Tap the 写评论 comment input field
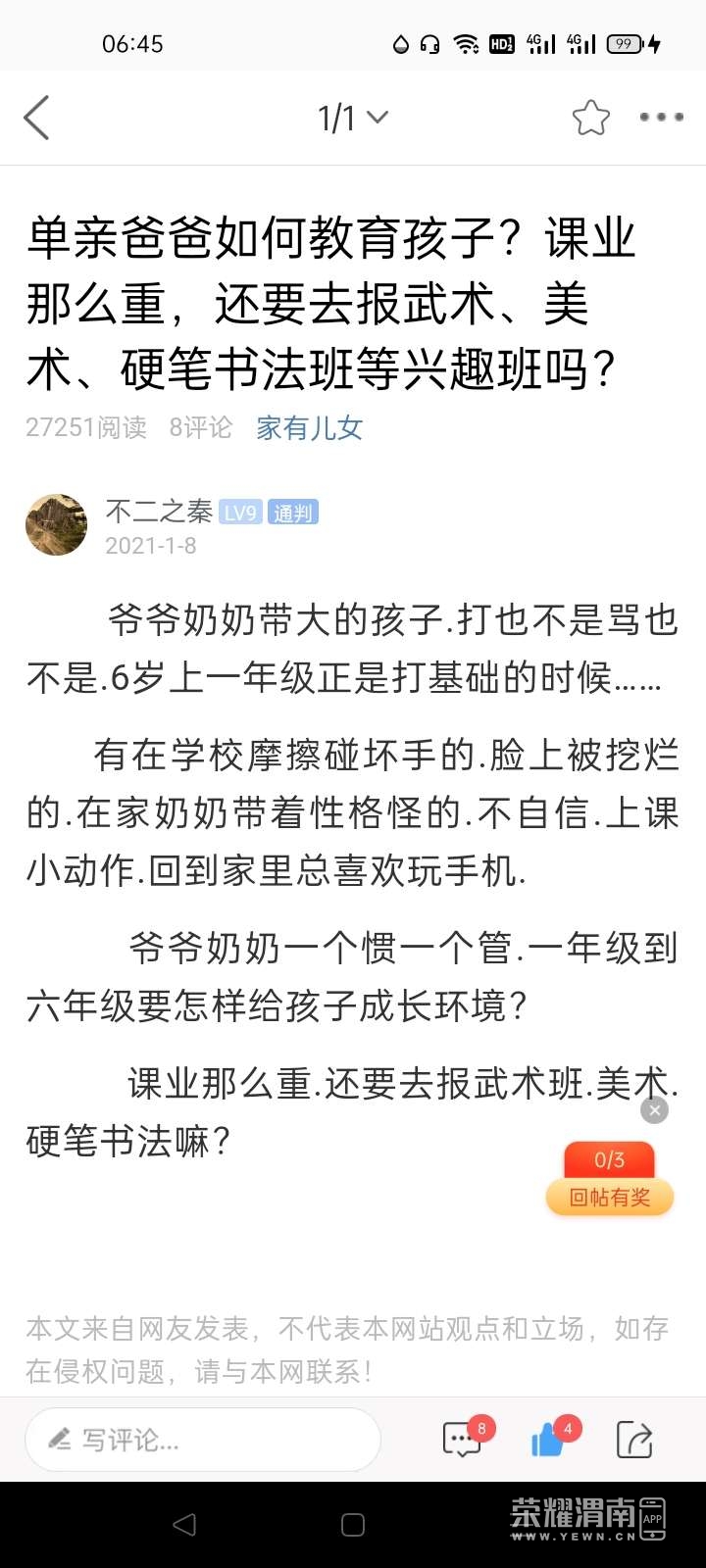The height and width of the screenshot is (1568, 706). point(202,1440)
